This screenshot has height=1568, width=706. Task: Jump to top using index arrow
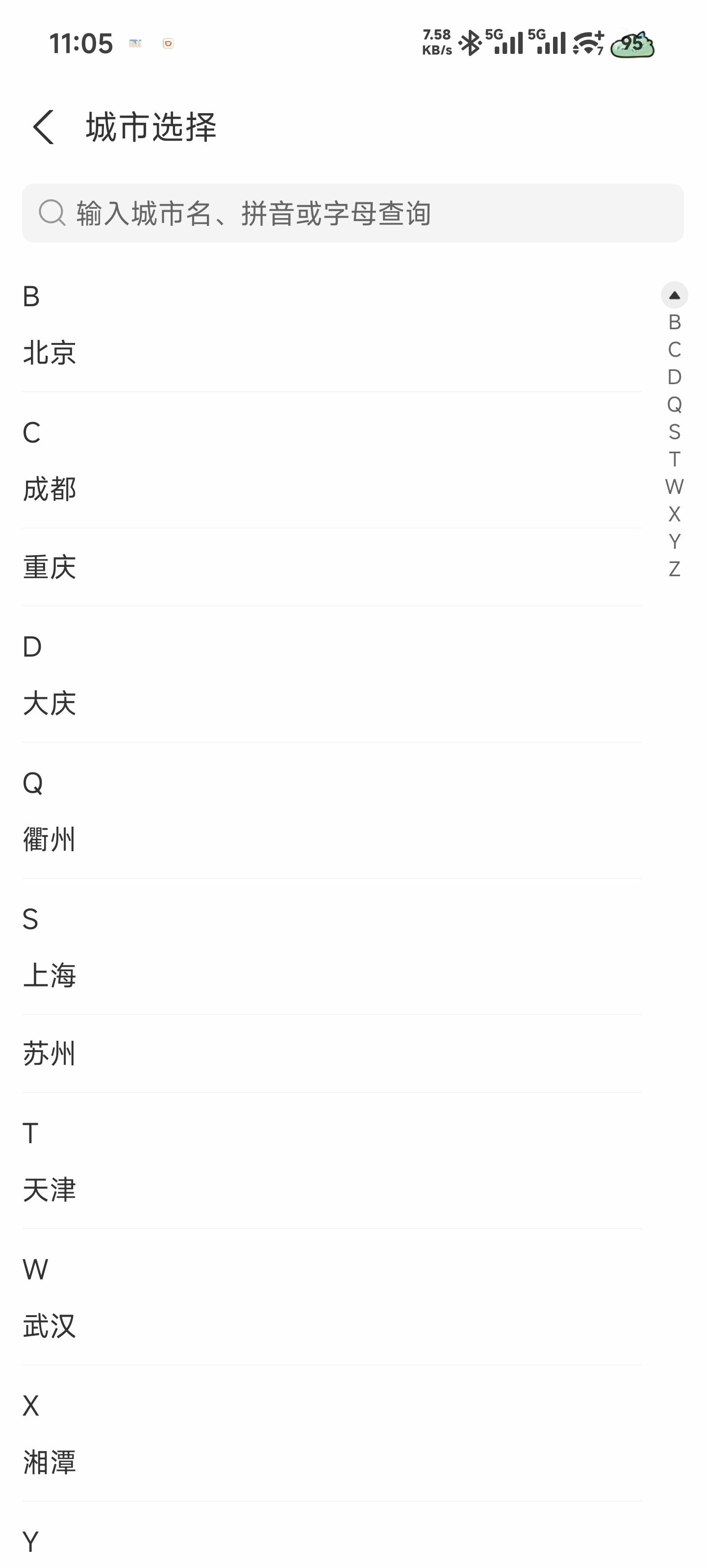(674, 295)
